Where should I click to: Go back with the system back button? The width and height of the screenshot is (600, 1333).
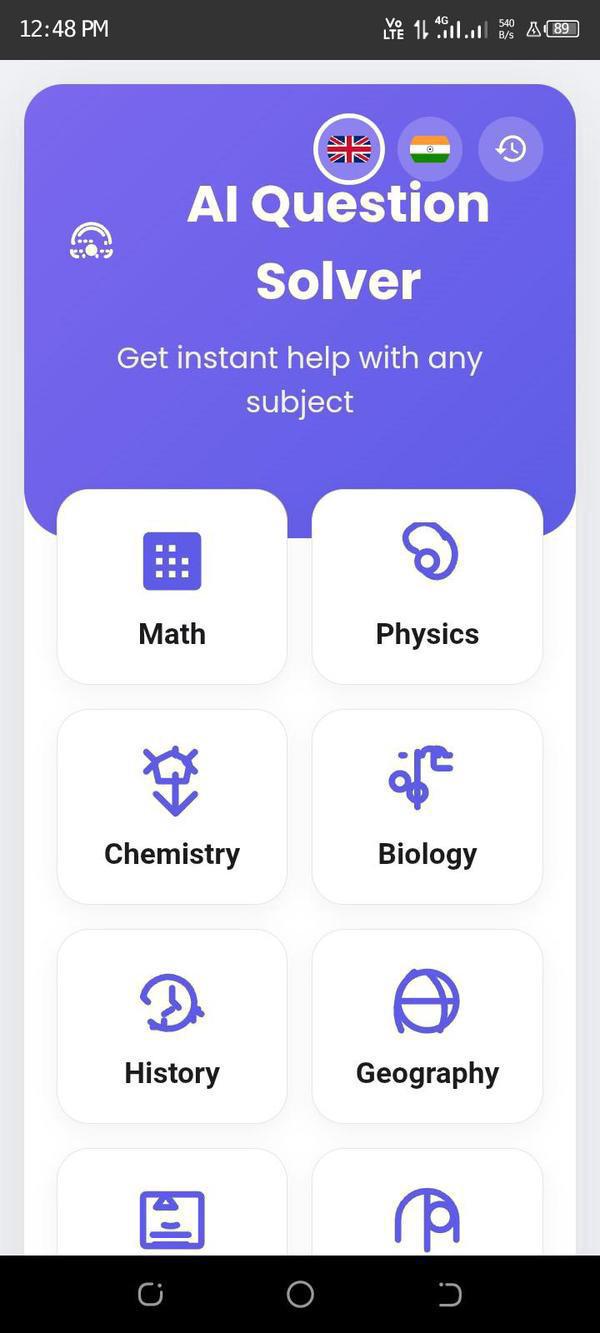pos(449,1294)
